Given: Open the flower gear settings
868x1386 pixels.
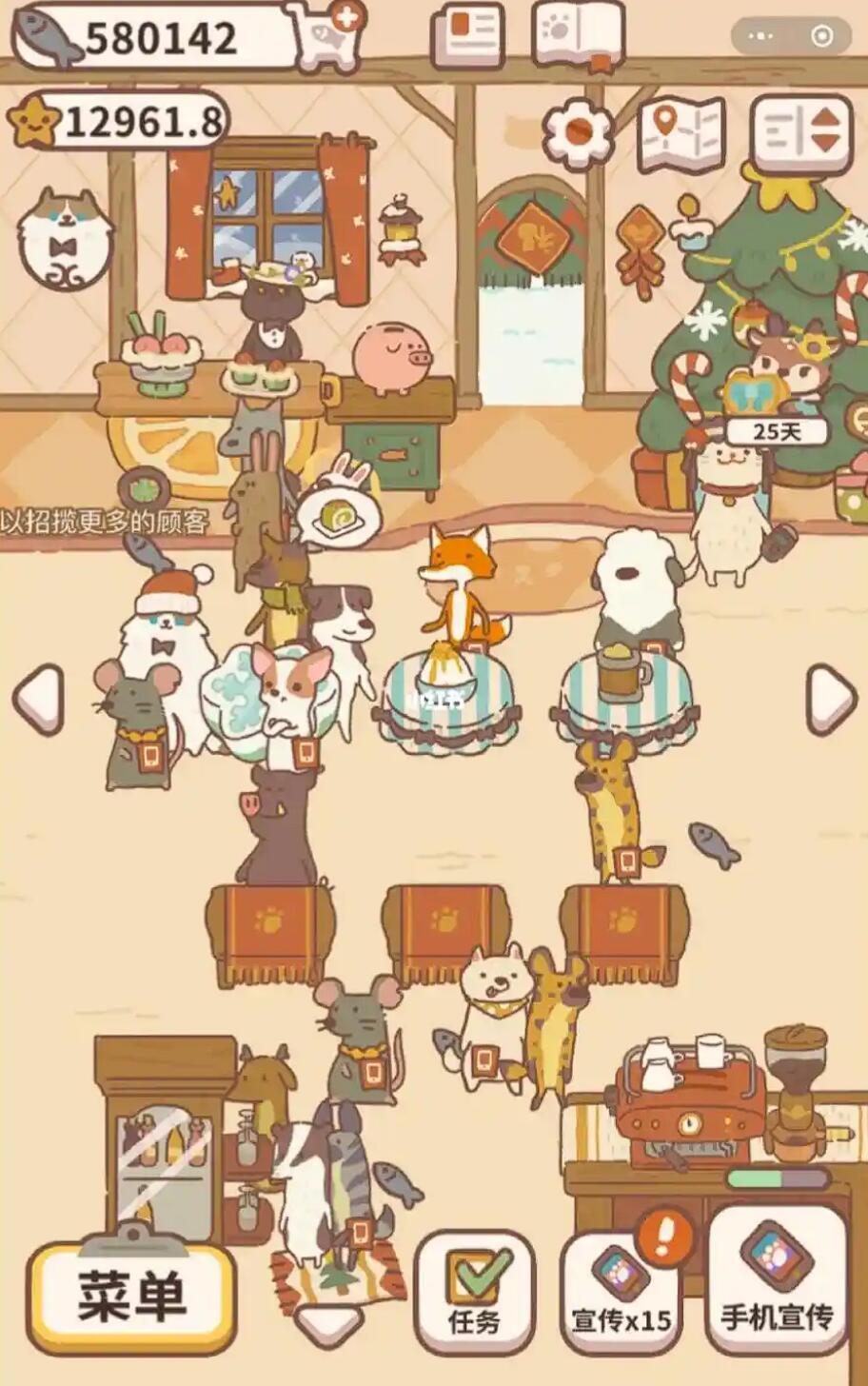Looking at the screenshot, I should click(x=578, y=134).
